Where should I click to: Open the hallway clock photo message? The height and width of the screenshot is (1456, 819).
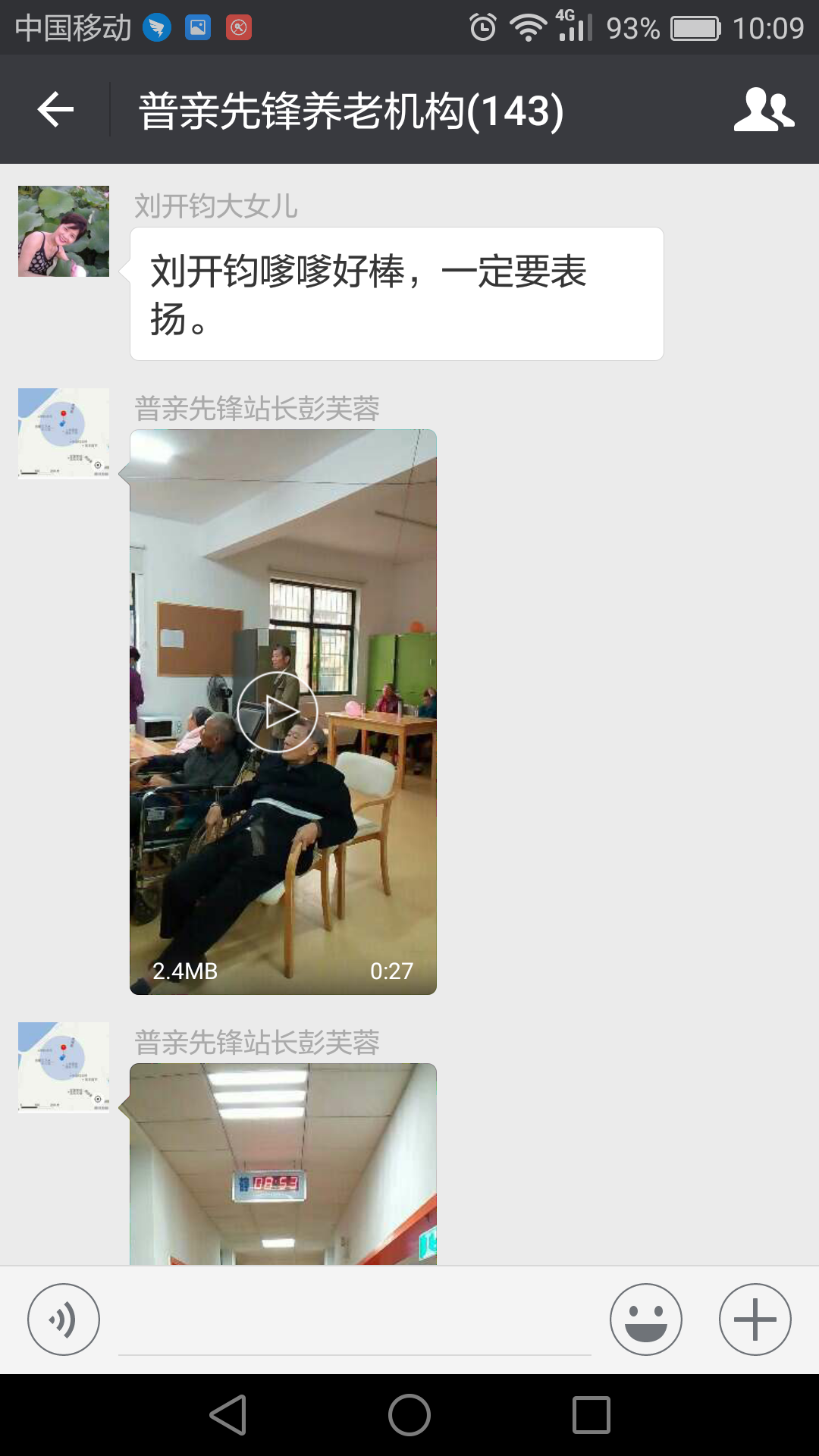(x=283, y=1164)
